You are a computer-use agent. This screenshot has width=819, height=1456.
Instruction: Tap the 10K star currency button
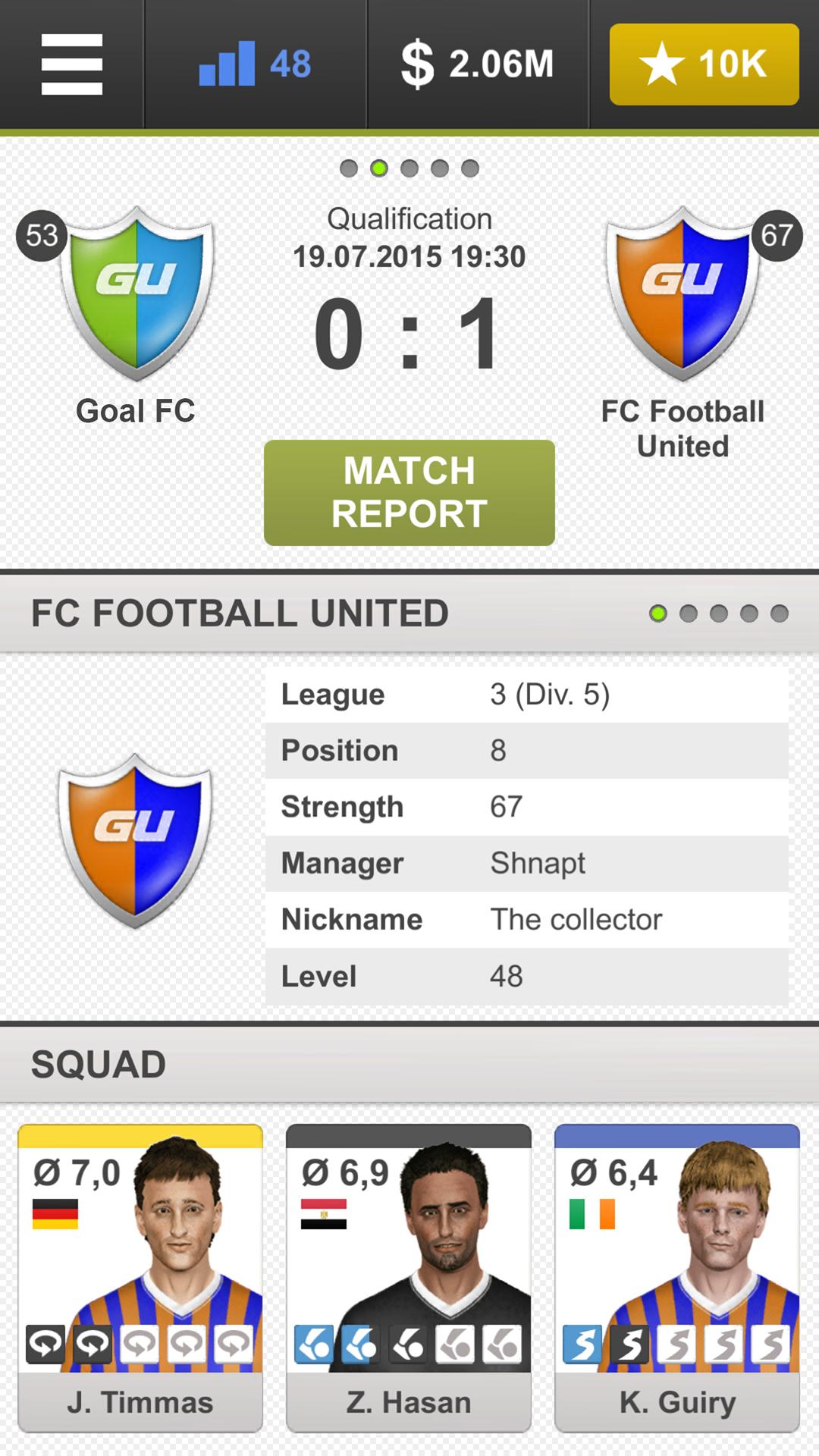click(703, 64)
